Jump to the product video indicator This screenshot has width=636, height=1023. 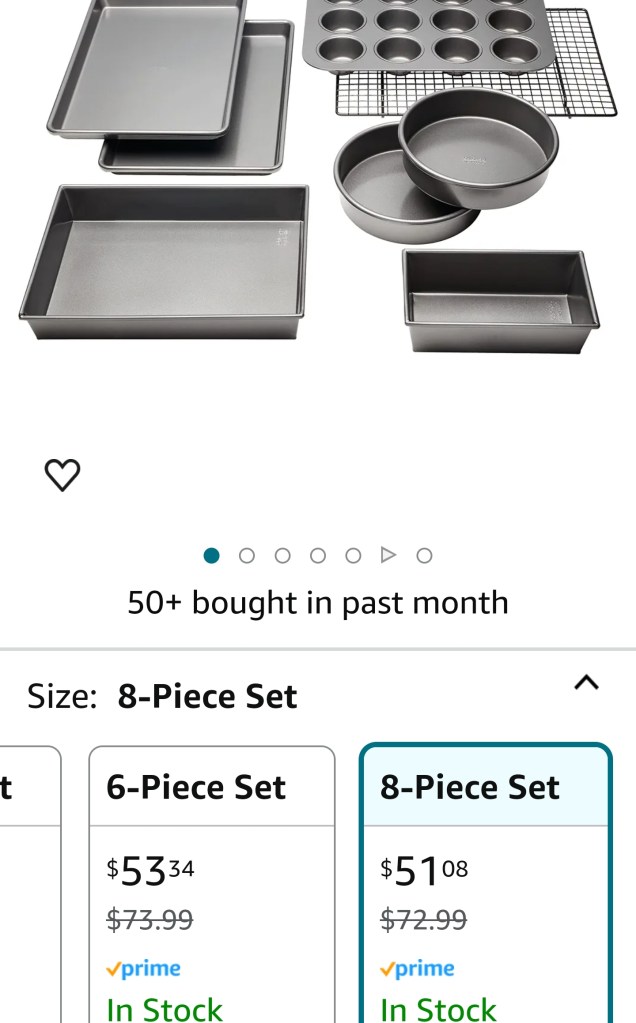click(x=389, y=555)
